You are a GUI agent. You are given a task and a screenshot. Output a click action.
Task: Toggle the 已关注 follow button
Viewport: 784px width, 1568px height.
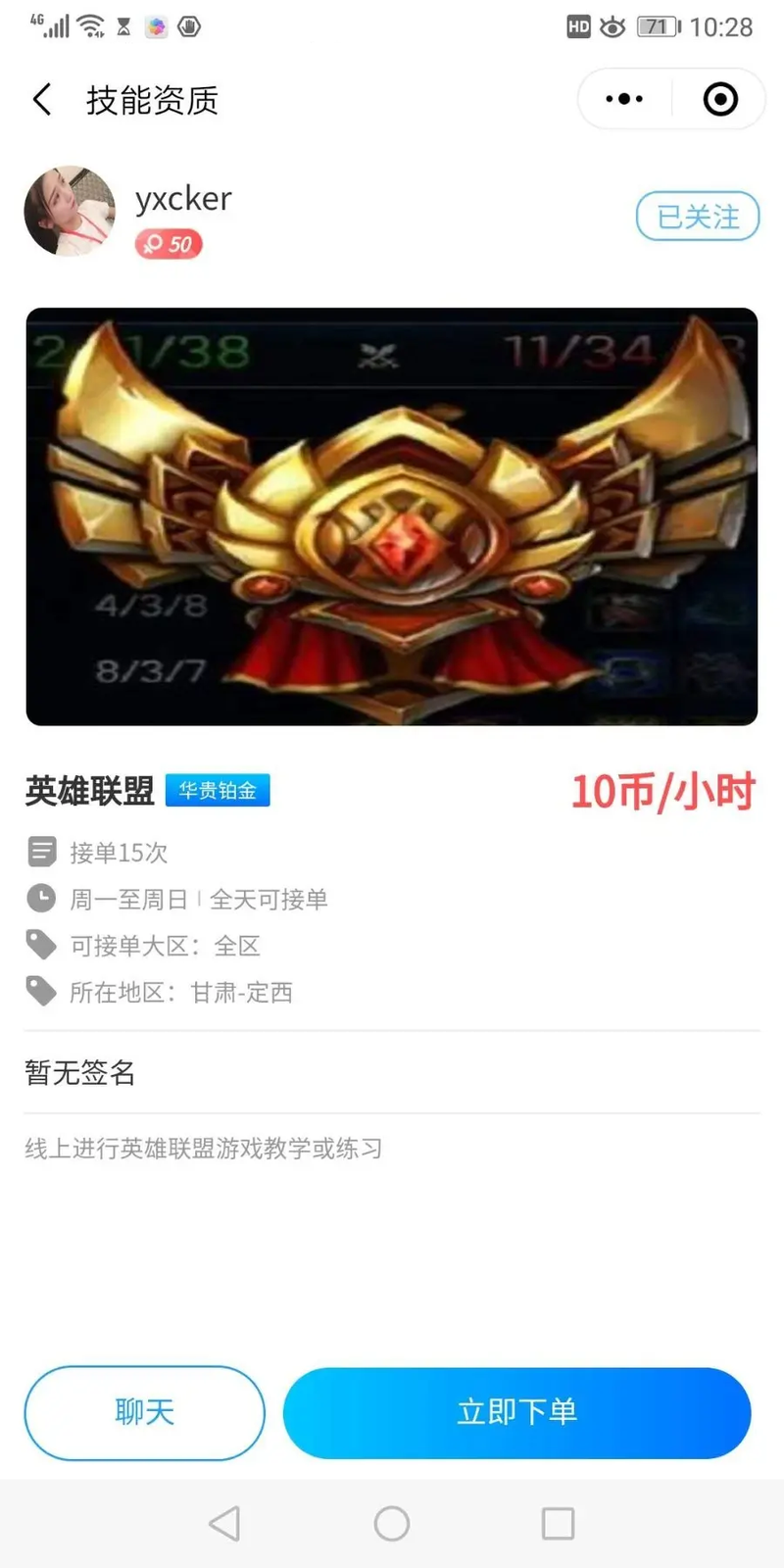click(x=698, y=217)
